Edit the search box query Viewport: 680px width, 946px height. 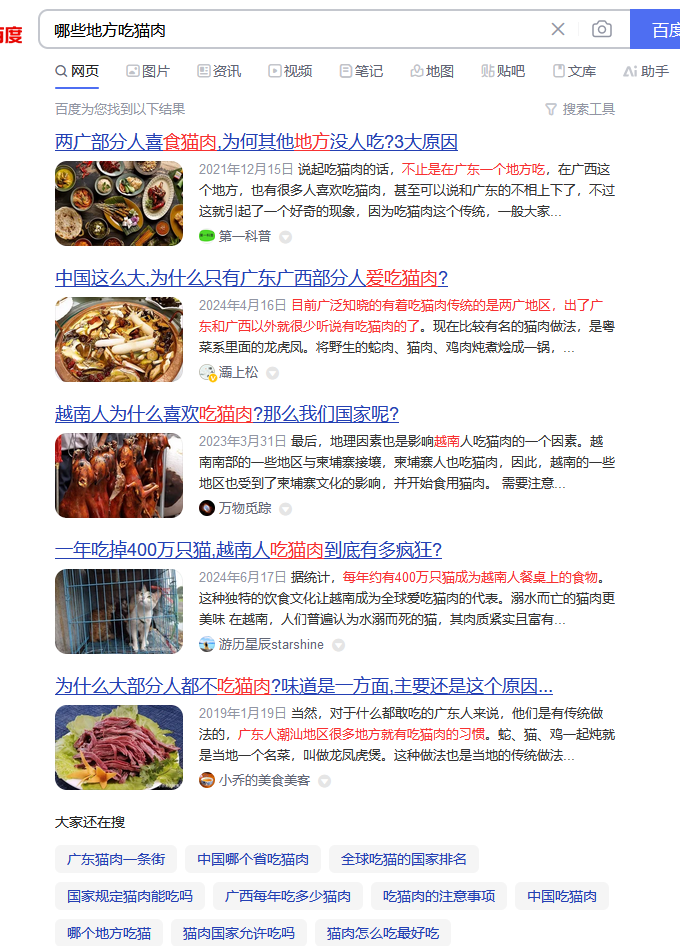[x=296, y=30]
